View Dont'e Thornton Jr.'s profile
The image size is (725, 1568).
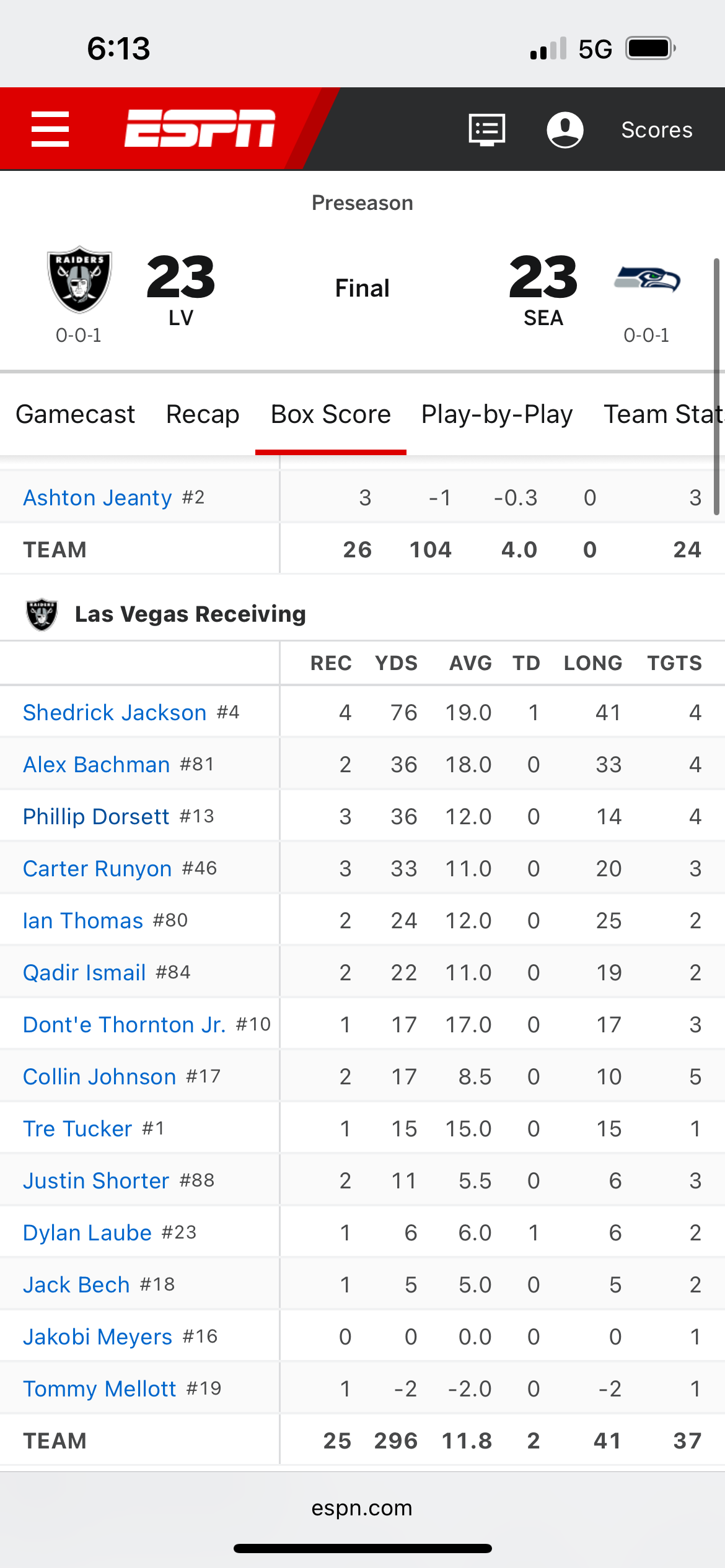pos(125,1025)
